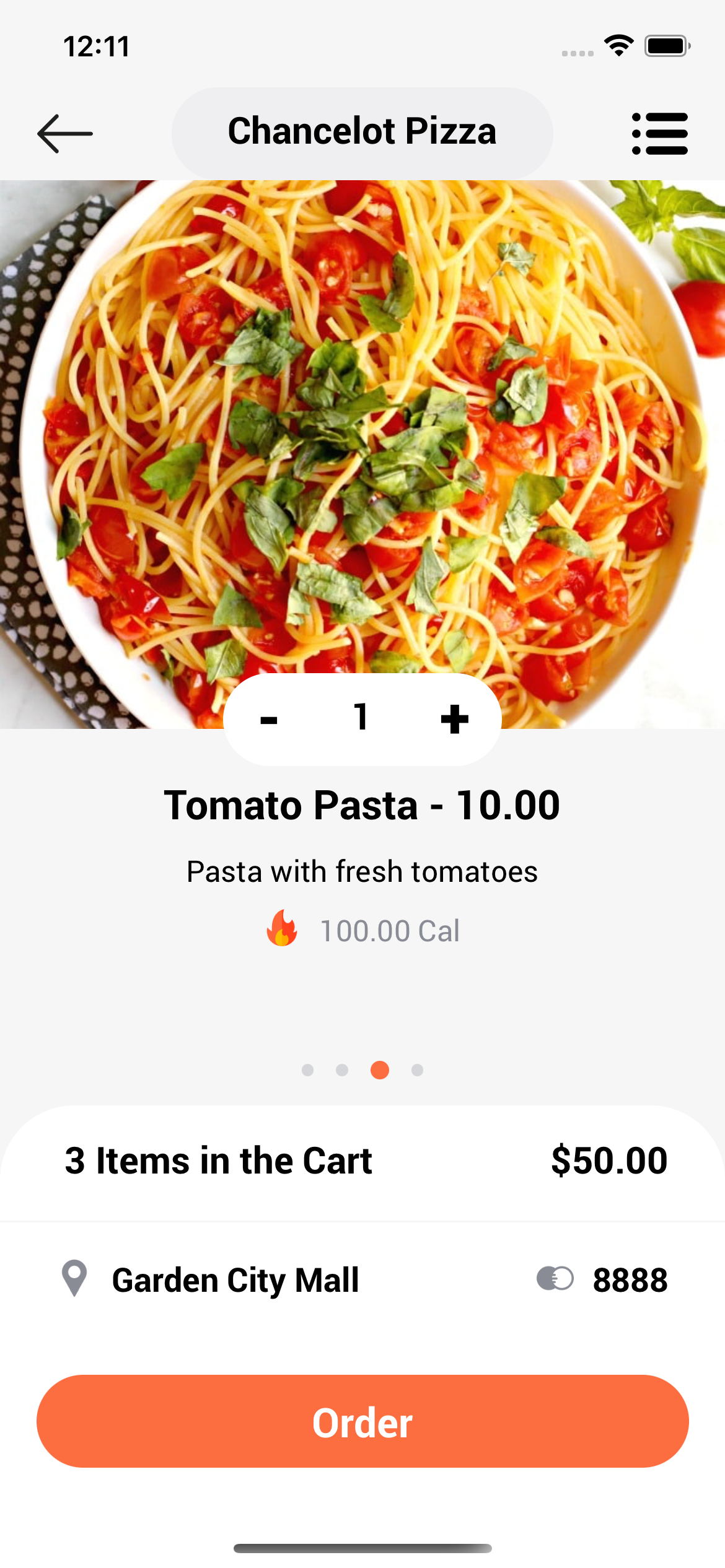
Task: Open the menu list icon top right
Action: [x=659, y=133]
